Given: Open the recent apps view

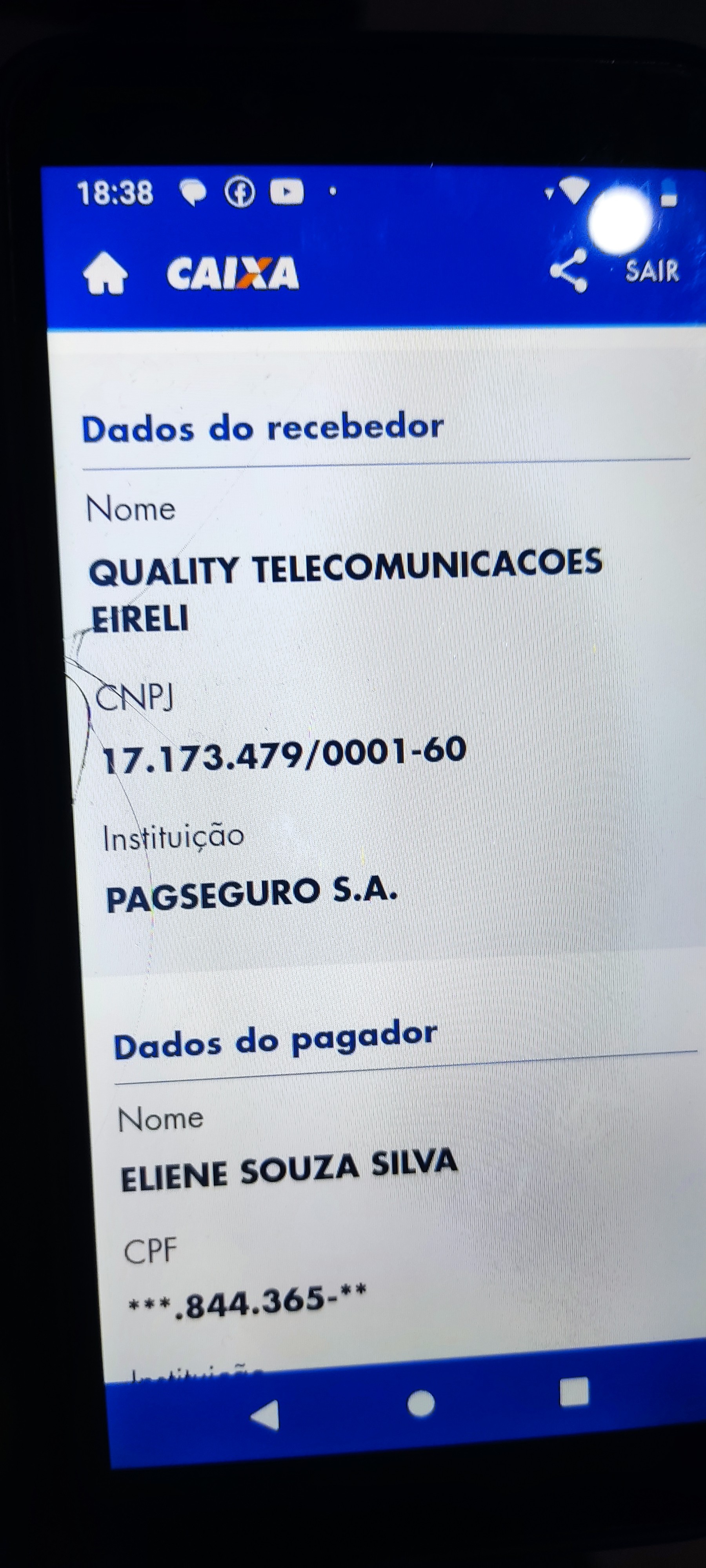Looking at the screenshot, I should click(x=574, y=1392).
